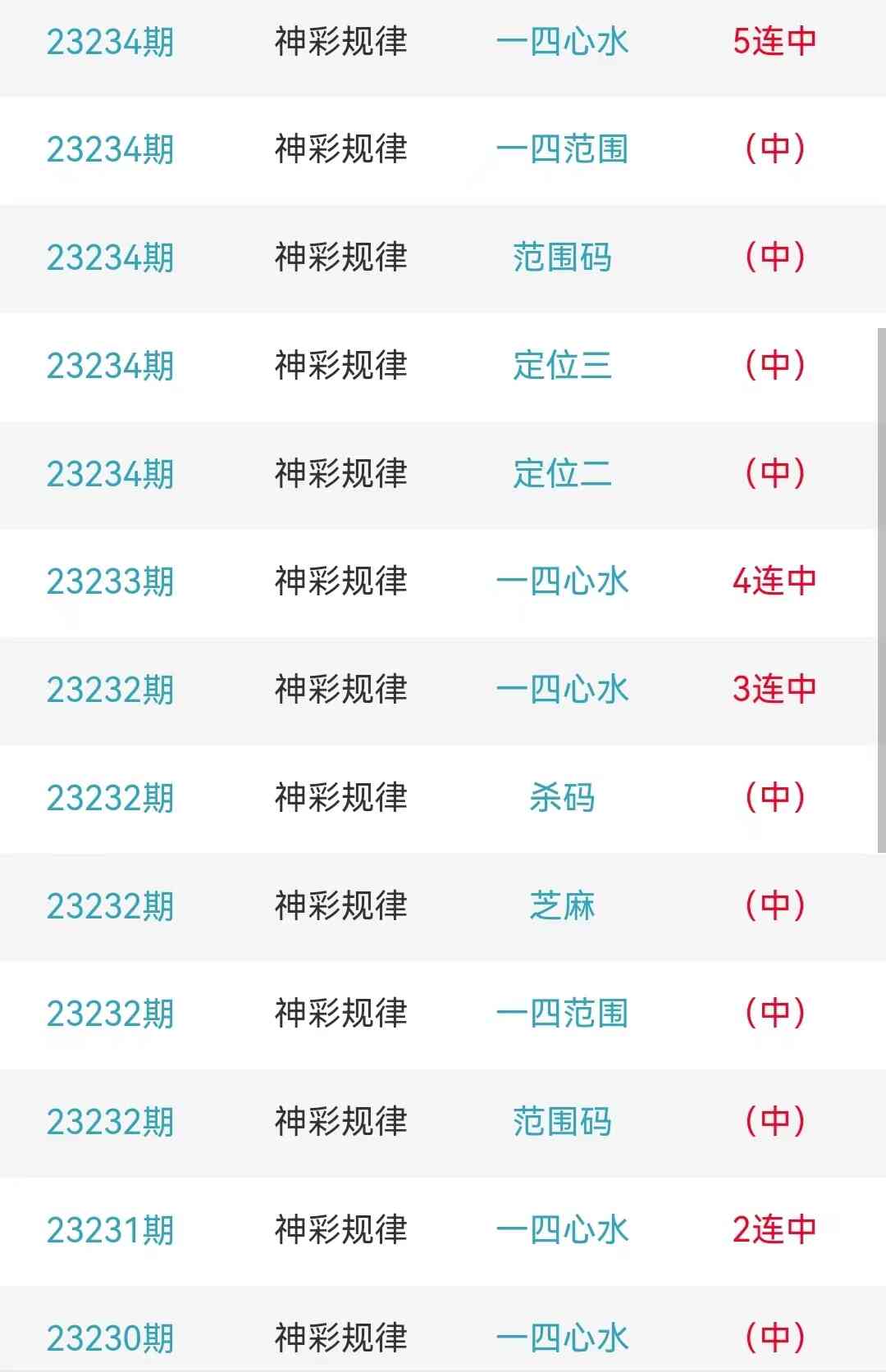Open the 23234期 定位二 entry

pos(562,474)
